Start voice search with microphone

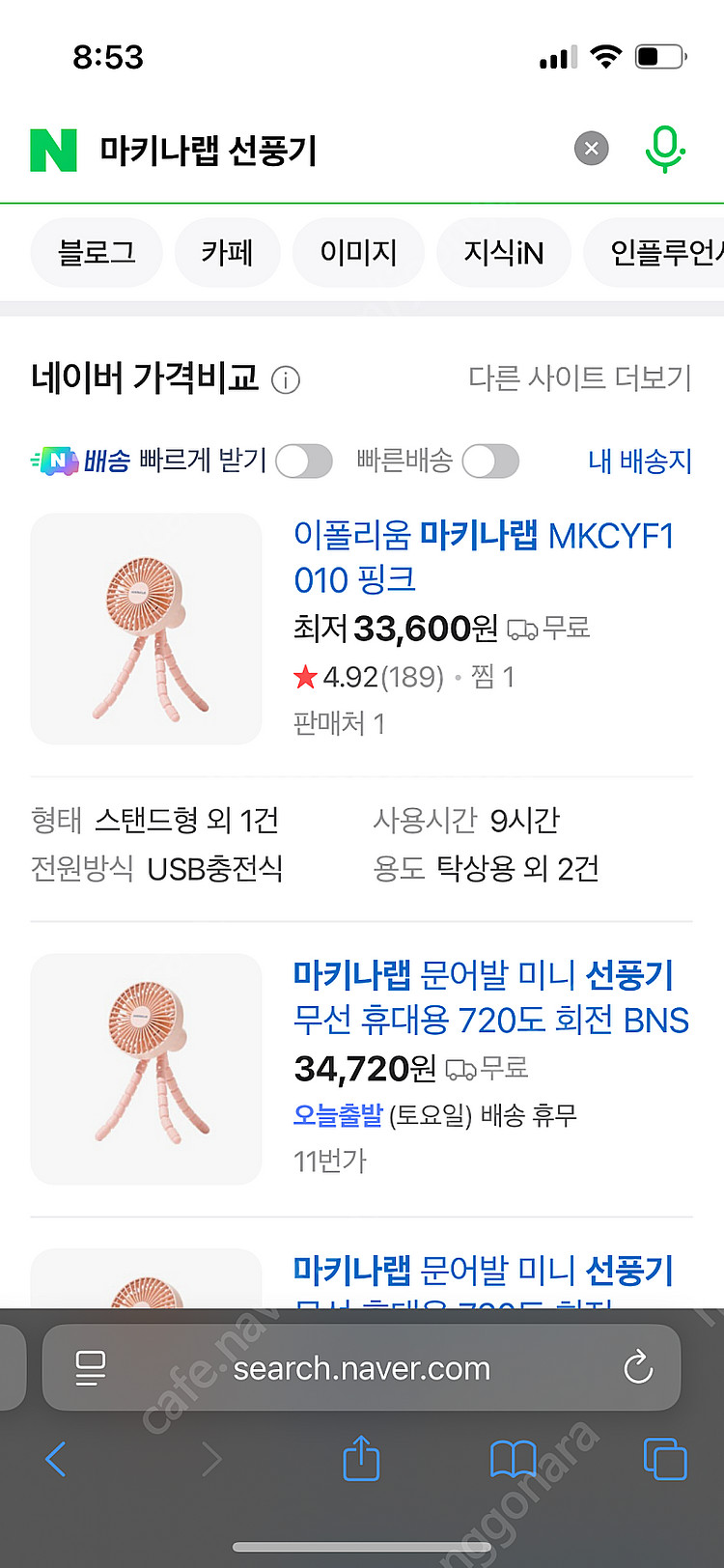[664, 150]
